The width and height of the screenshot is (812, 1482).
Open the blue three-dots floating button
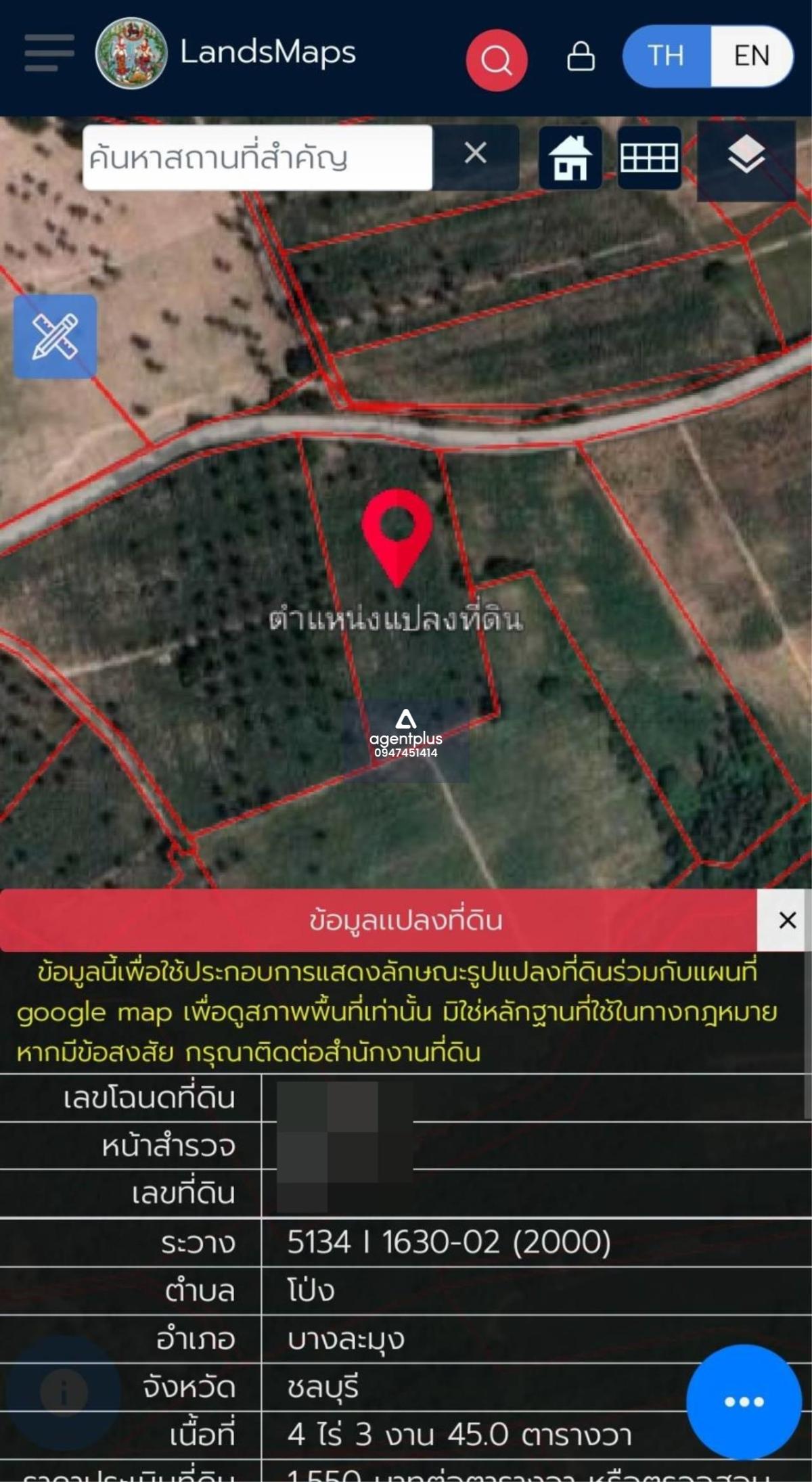tap(744, 1401)
